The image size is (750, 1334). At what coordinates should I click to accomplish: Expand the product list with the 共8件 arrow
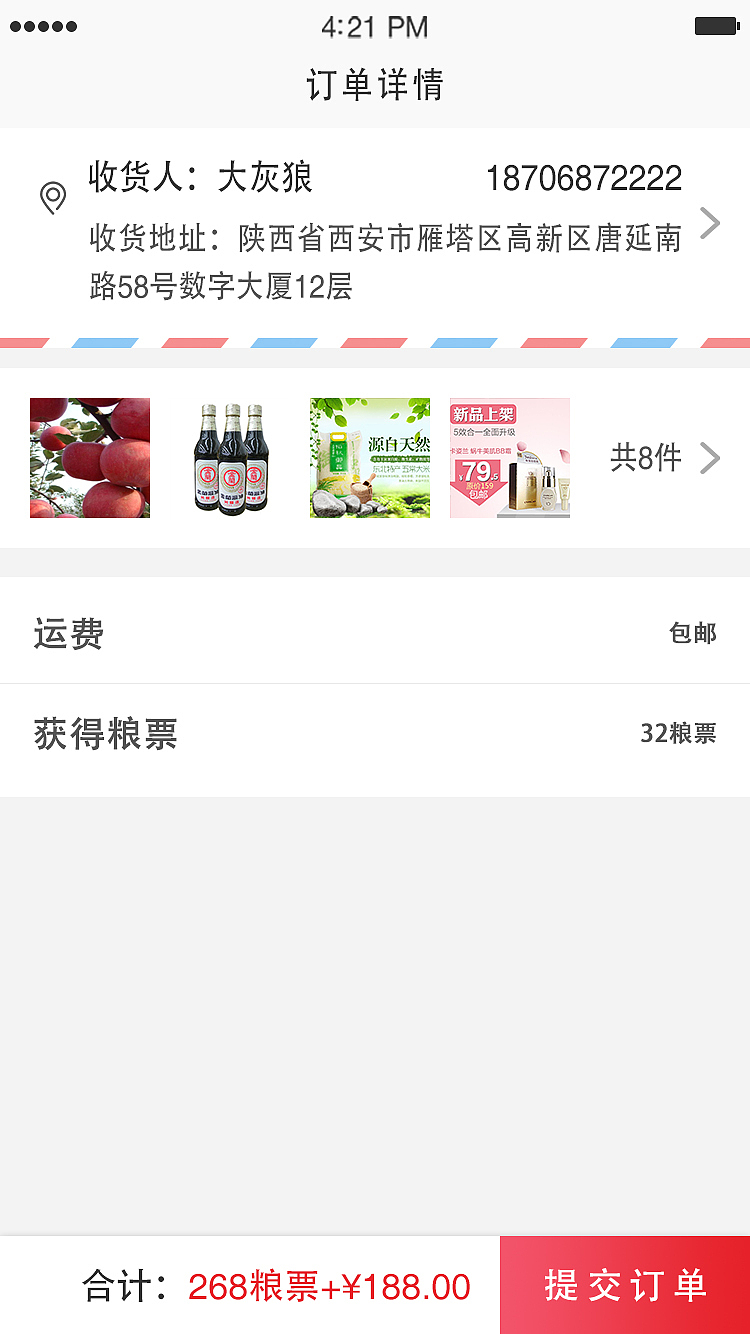(710, 458)
